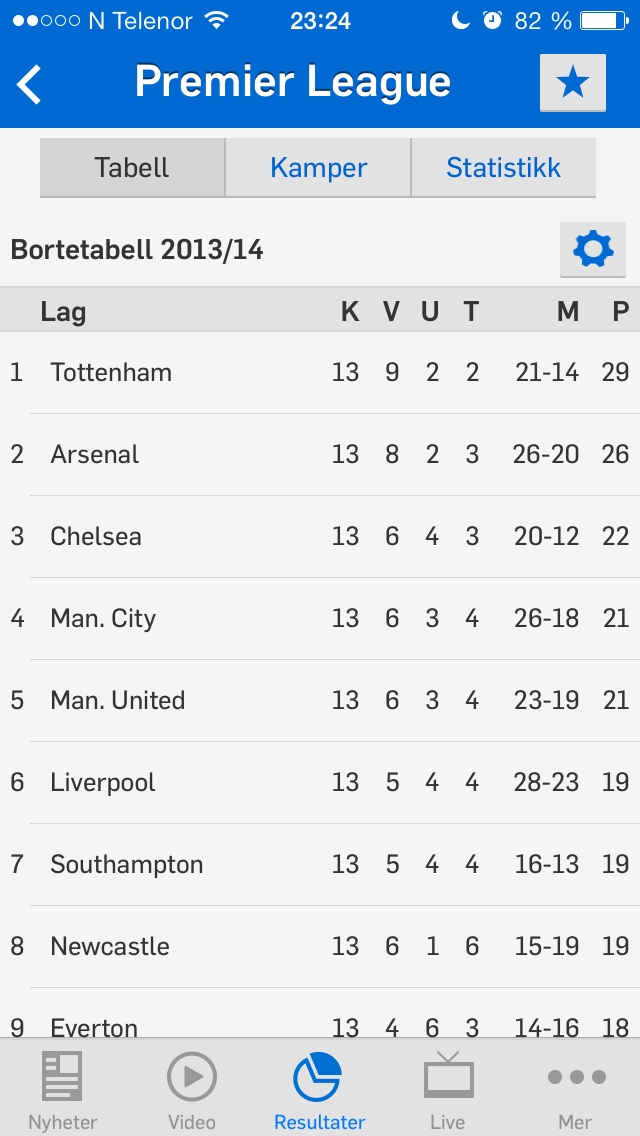Open the Mer tab
640x1136 pixels.
576,1089
